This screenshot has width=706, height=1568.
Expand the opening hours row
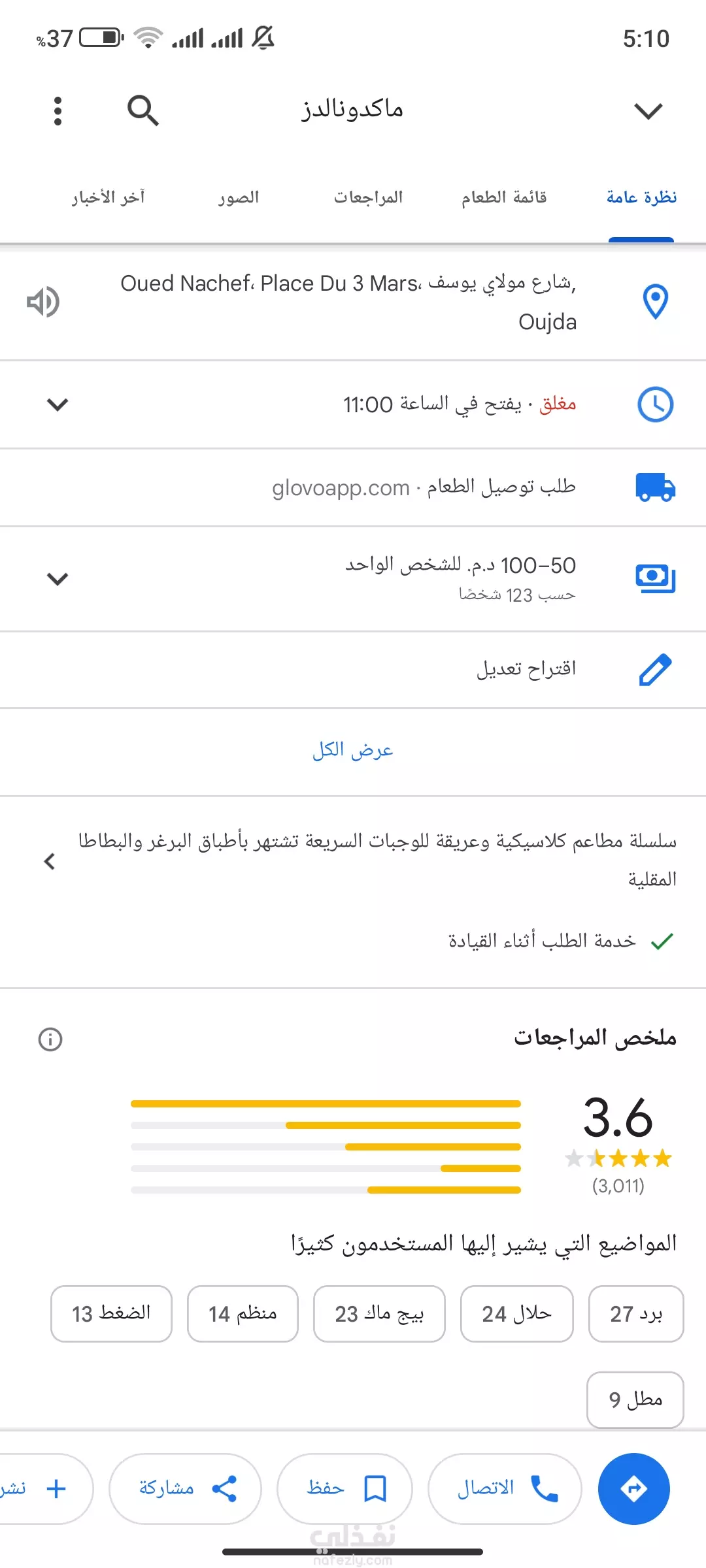(x=353, y=404)
